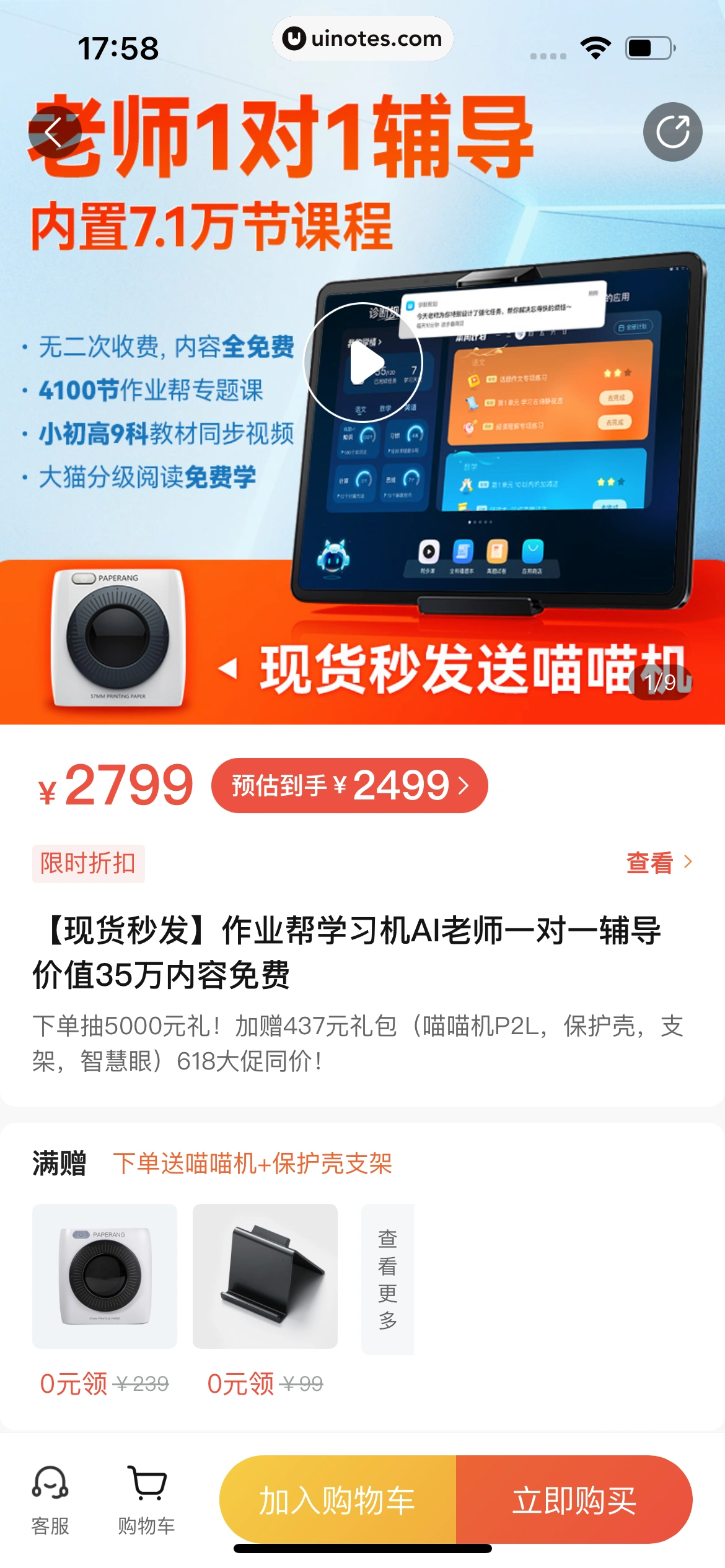Contact 客服 customer service
The image size is (725, 1568).
50,1500
